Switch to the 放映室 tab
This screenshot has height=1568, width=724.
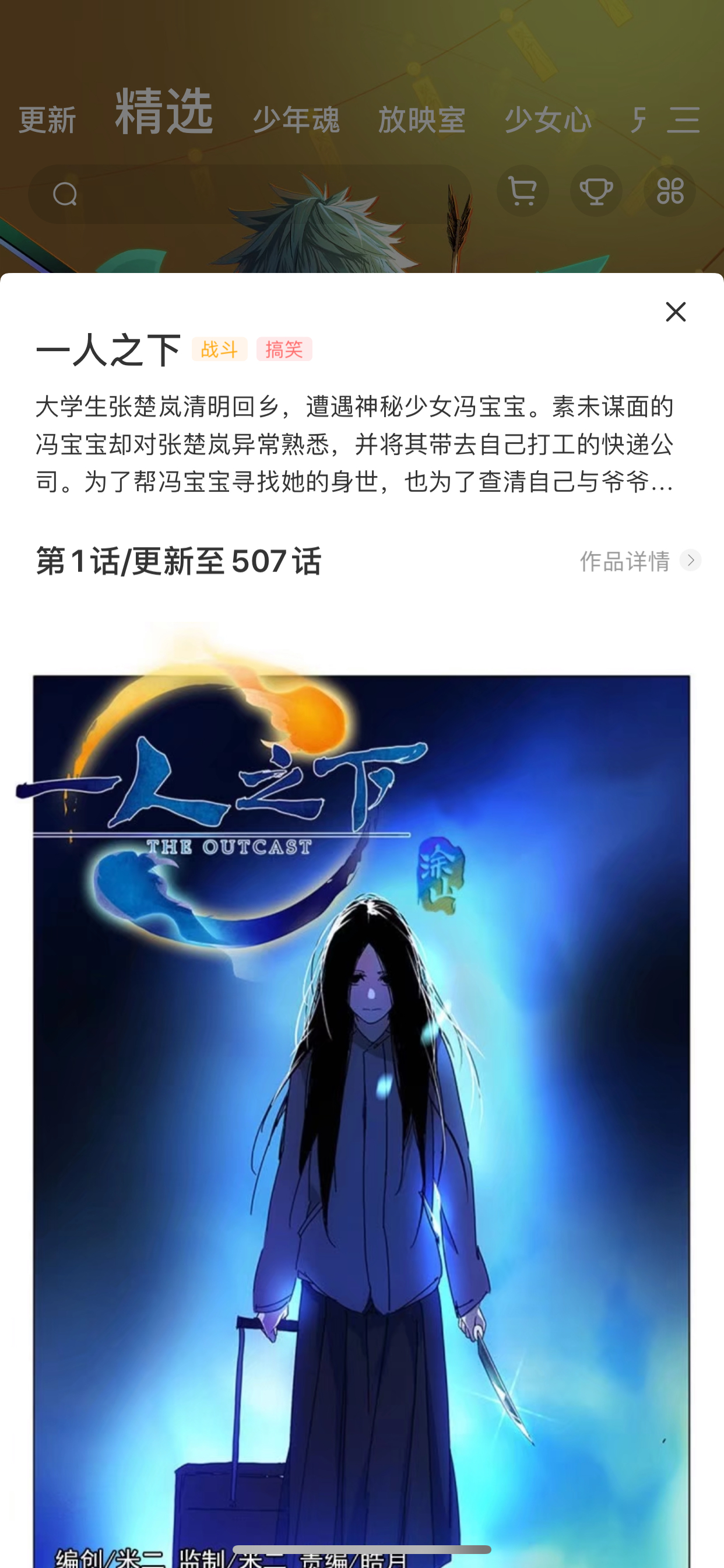point(422,120)
